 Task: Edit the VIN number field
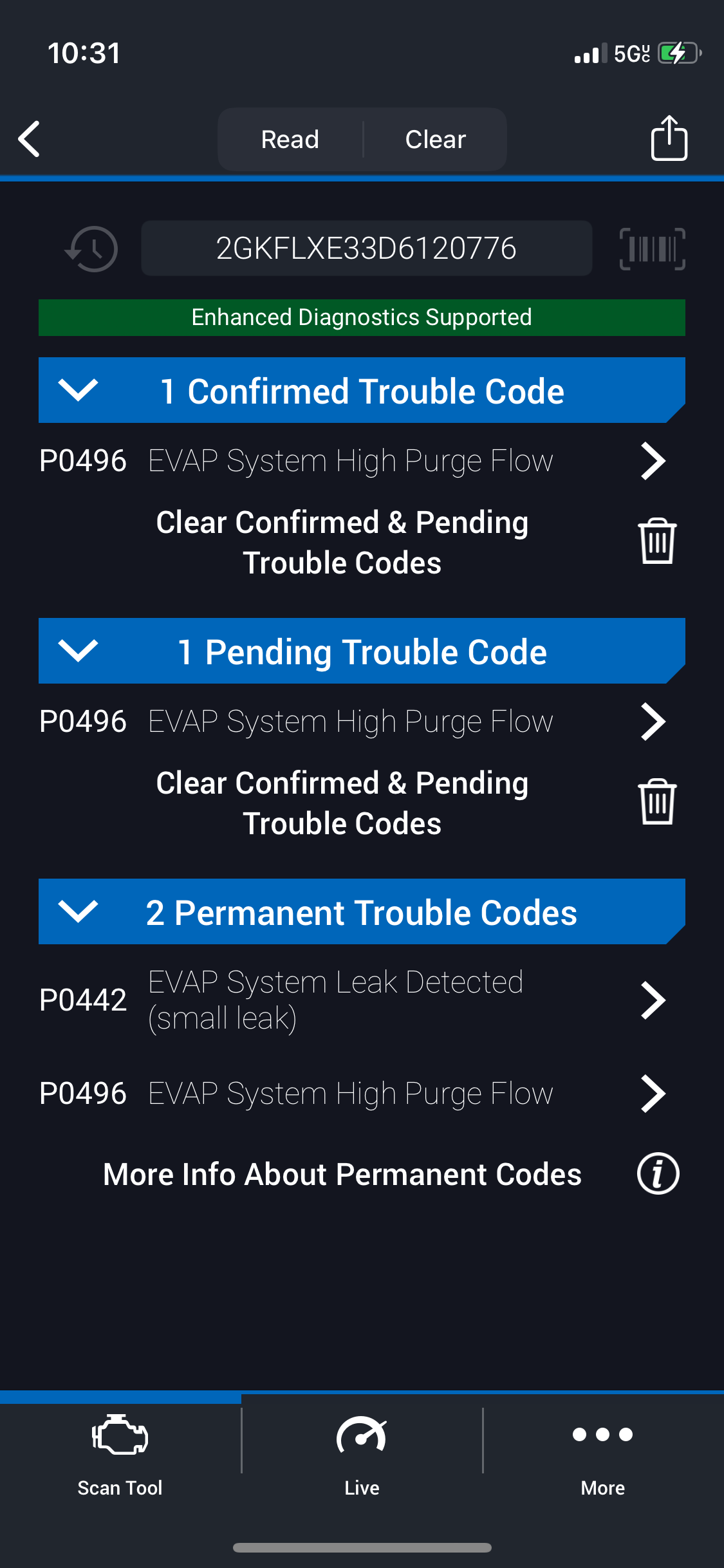[x=366, y=248]
